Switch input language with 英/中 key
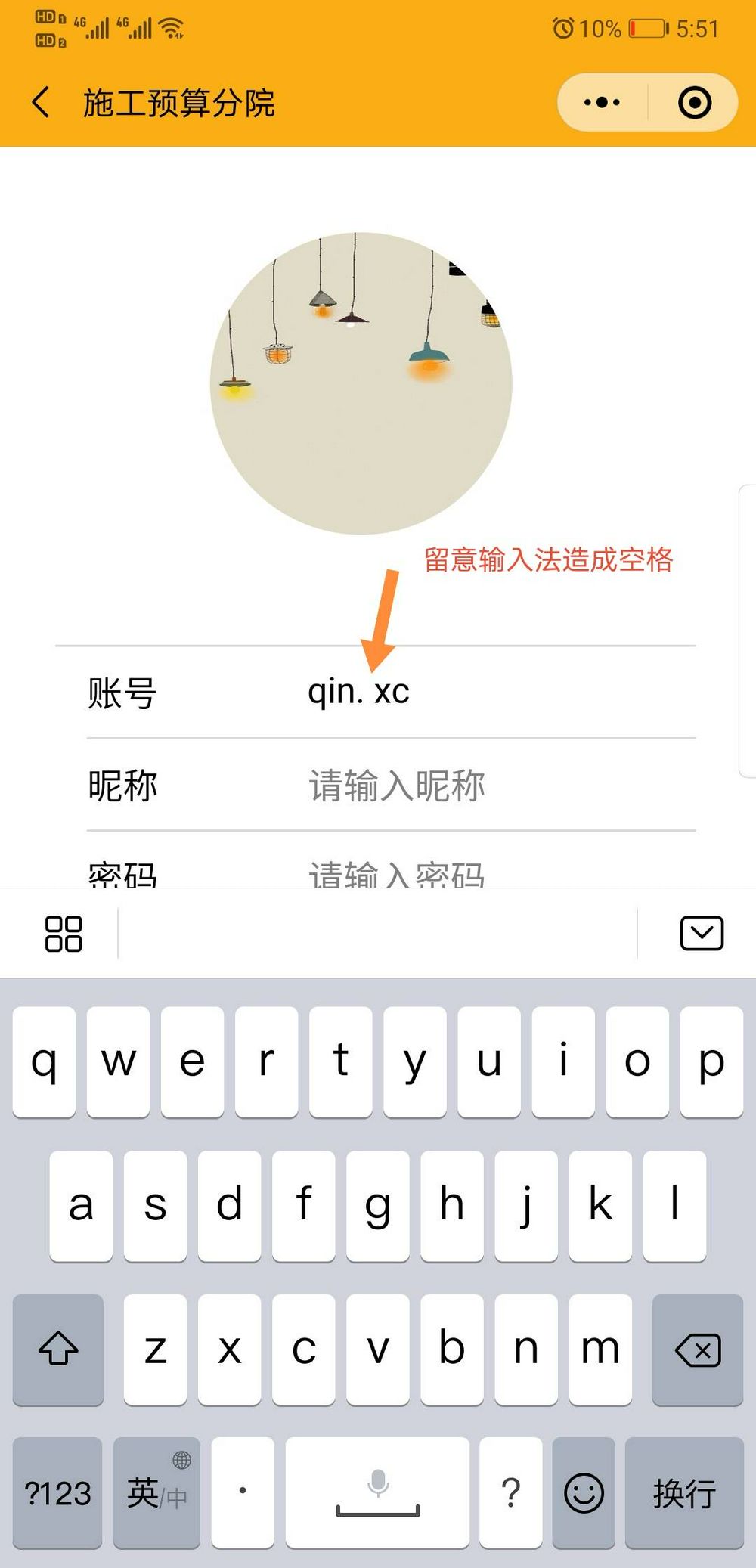Viewport: 756px width, 1568px height. (x=156, y=1493)
